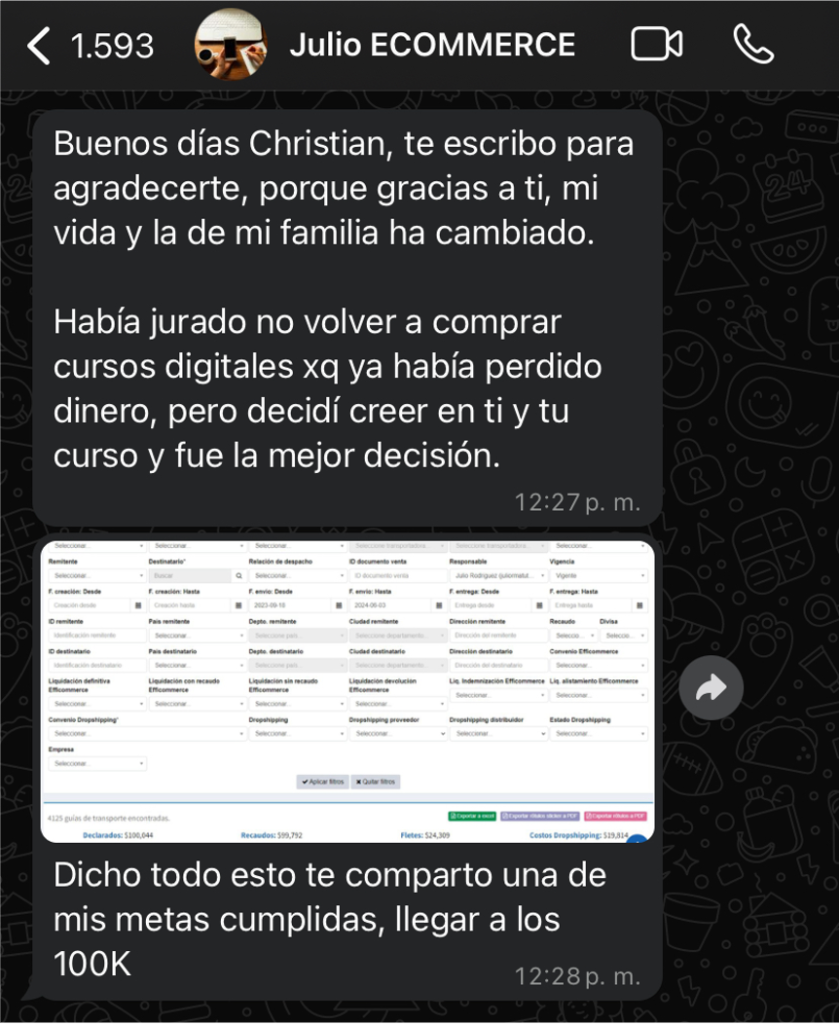Viewport: 839px width, 1024px height.
Task: Start a video call with Julio ECOMMERCE
Action: click(657, 44)
